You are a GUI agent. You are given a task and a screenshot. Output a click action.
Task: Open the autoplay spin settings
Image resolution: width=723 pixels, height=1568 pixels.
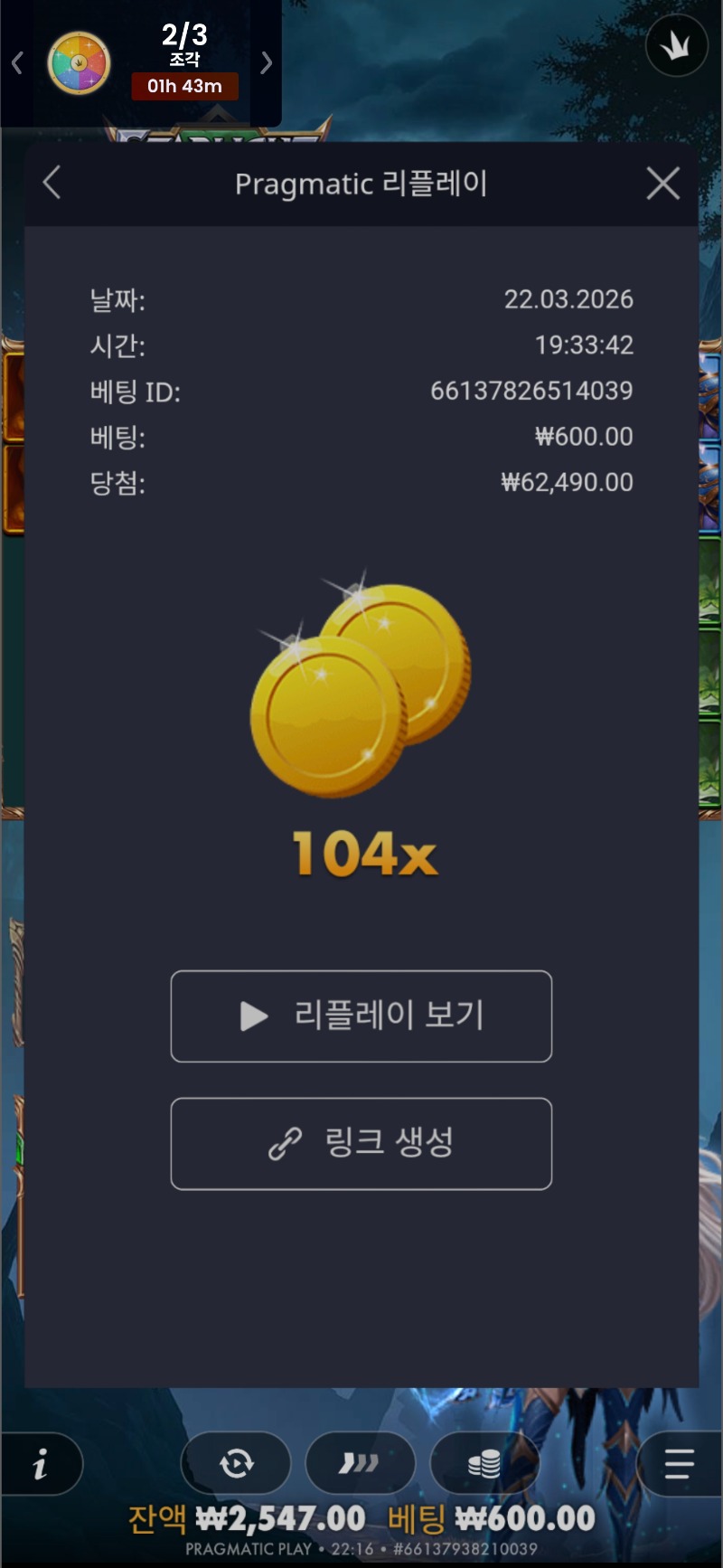tap(236, 1463)
